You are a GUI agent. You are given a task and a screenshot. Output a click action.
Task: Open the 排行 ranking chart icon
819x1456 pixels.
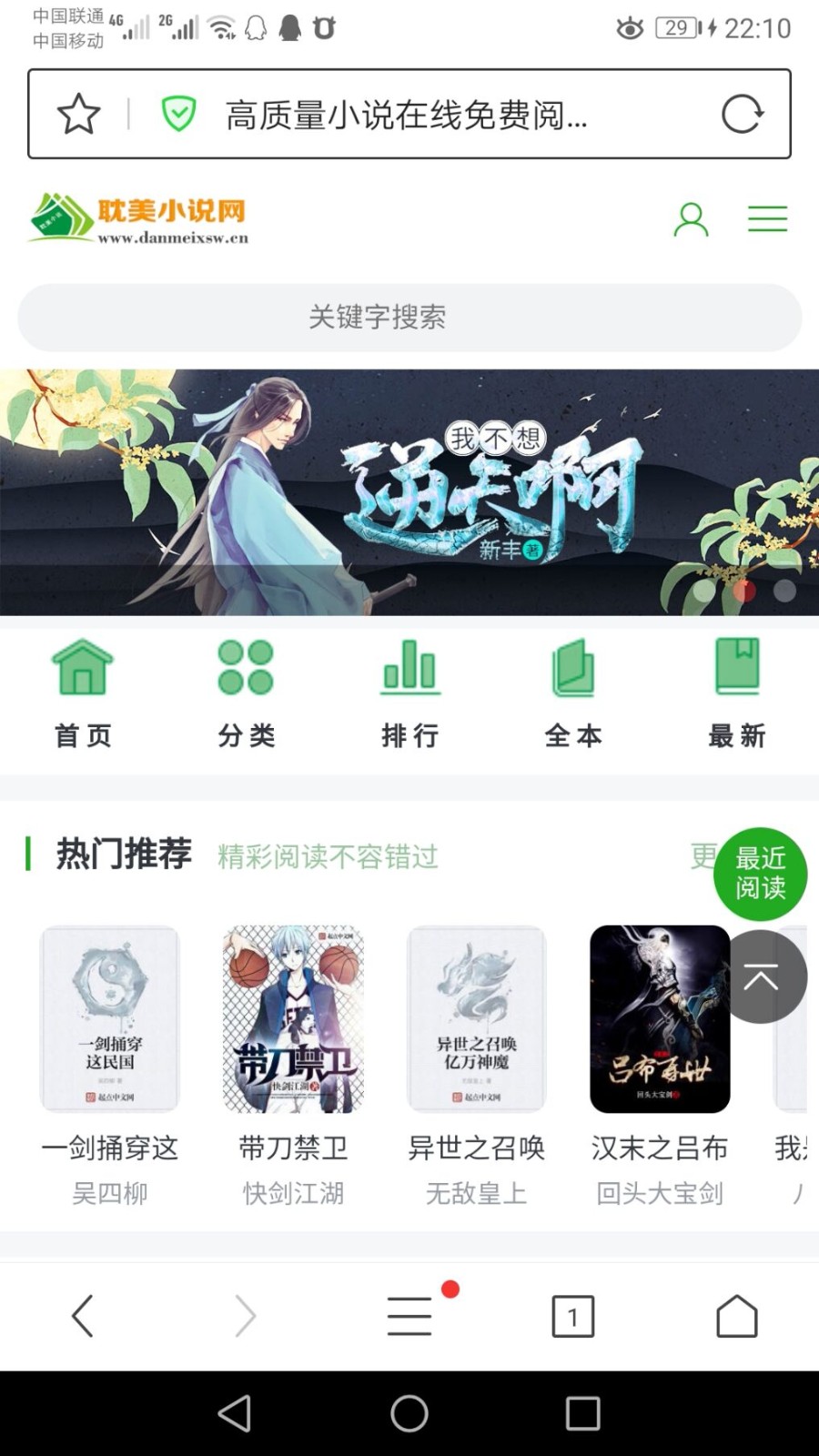coord(410,692)
